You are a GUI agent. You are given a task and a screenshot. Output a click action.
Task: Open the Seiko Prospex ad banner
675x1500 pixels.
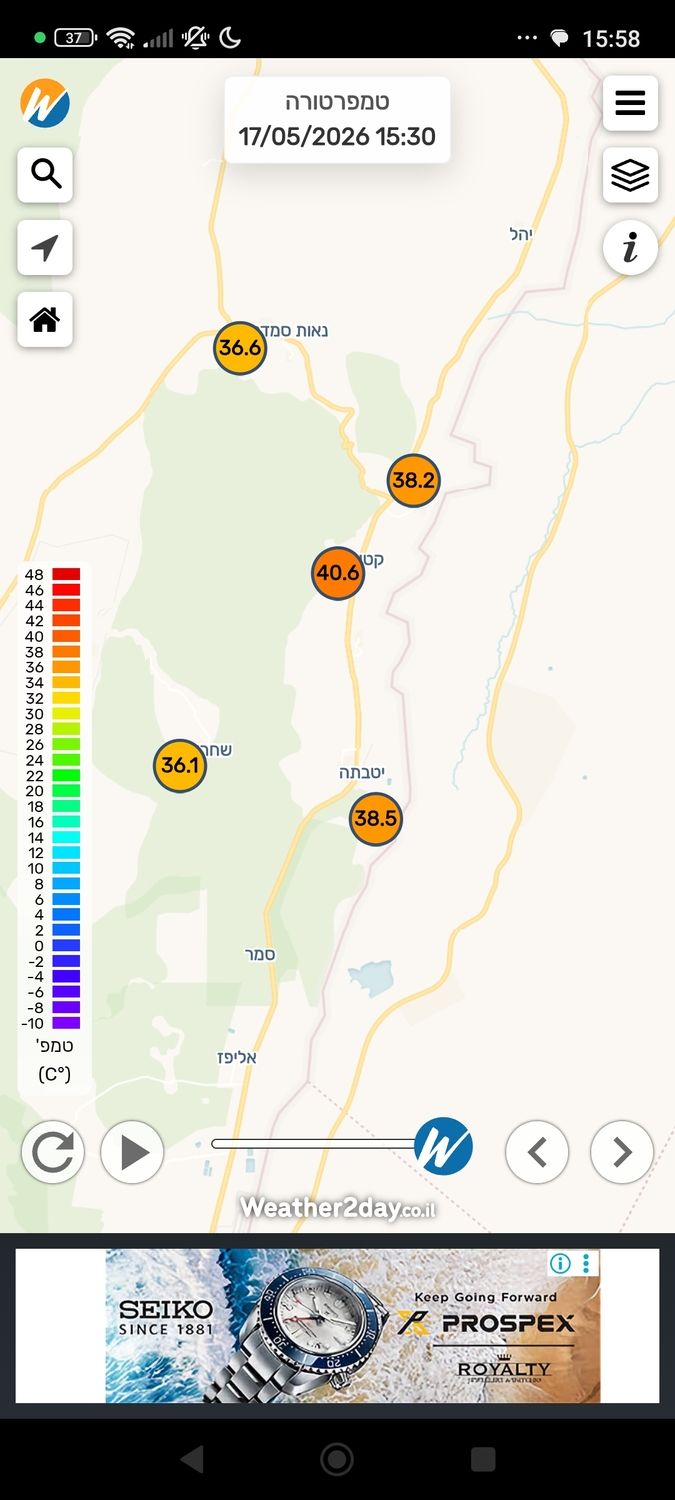[x=353, y=1325]
